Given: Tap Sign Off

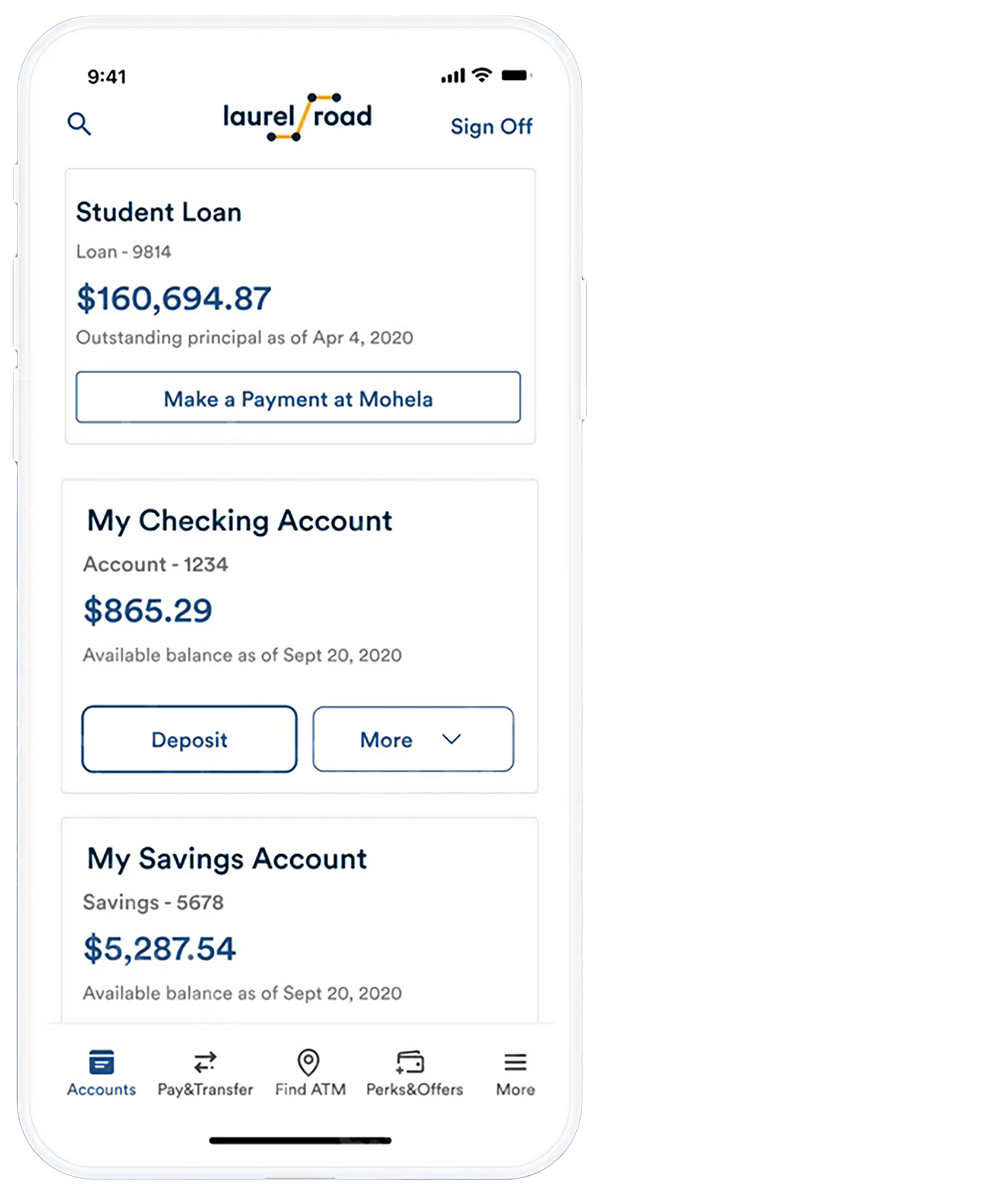Looking at the screenshot, I should click(x=491, y=127).
